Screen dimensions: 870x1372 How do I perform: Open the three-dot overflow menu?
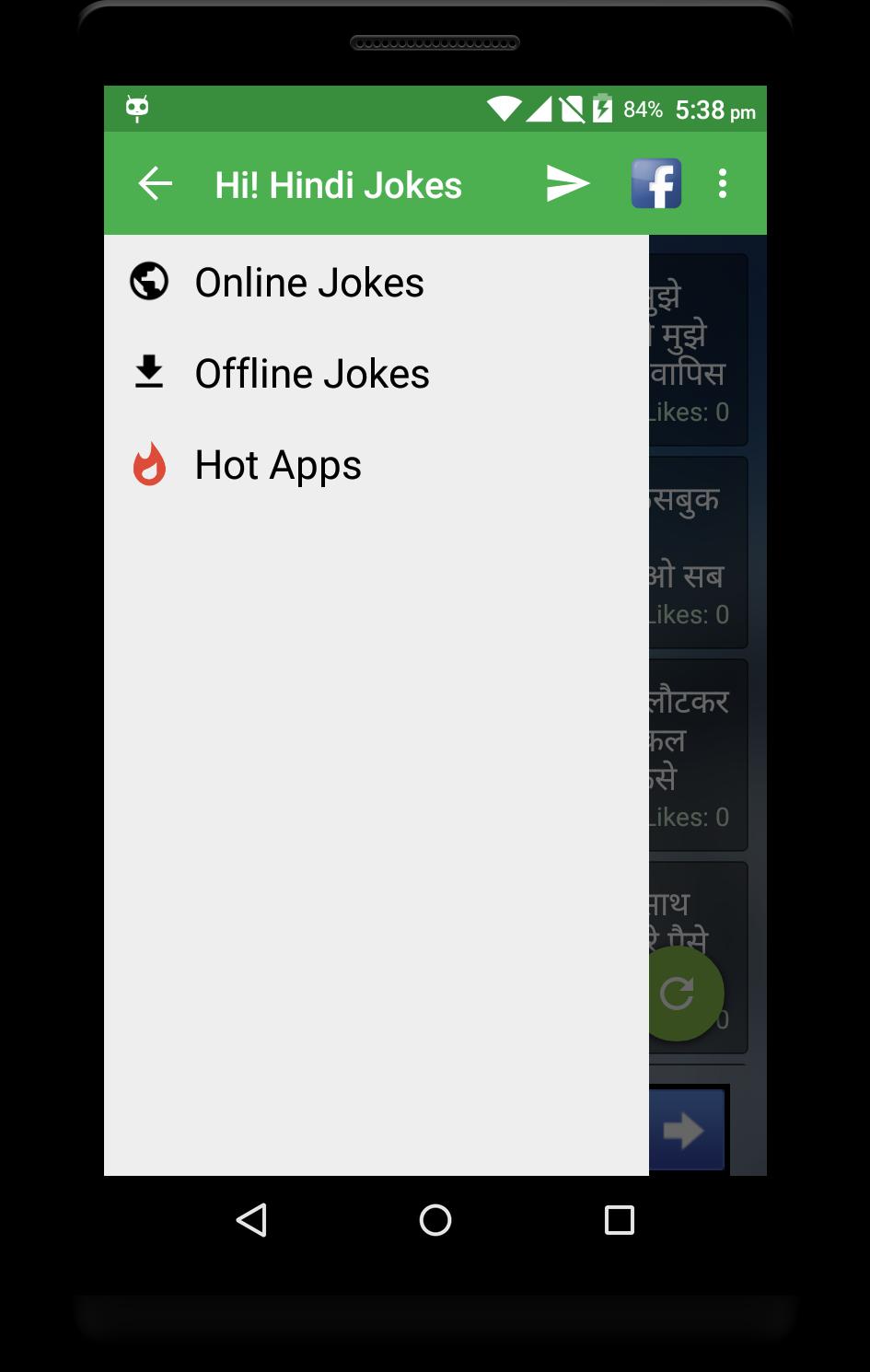[723, 184]
